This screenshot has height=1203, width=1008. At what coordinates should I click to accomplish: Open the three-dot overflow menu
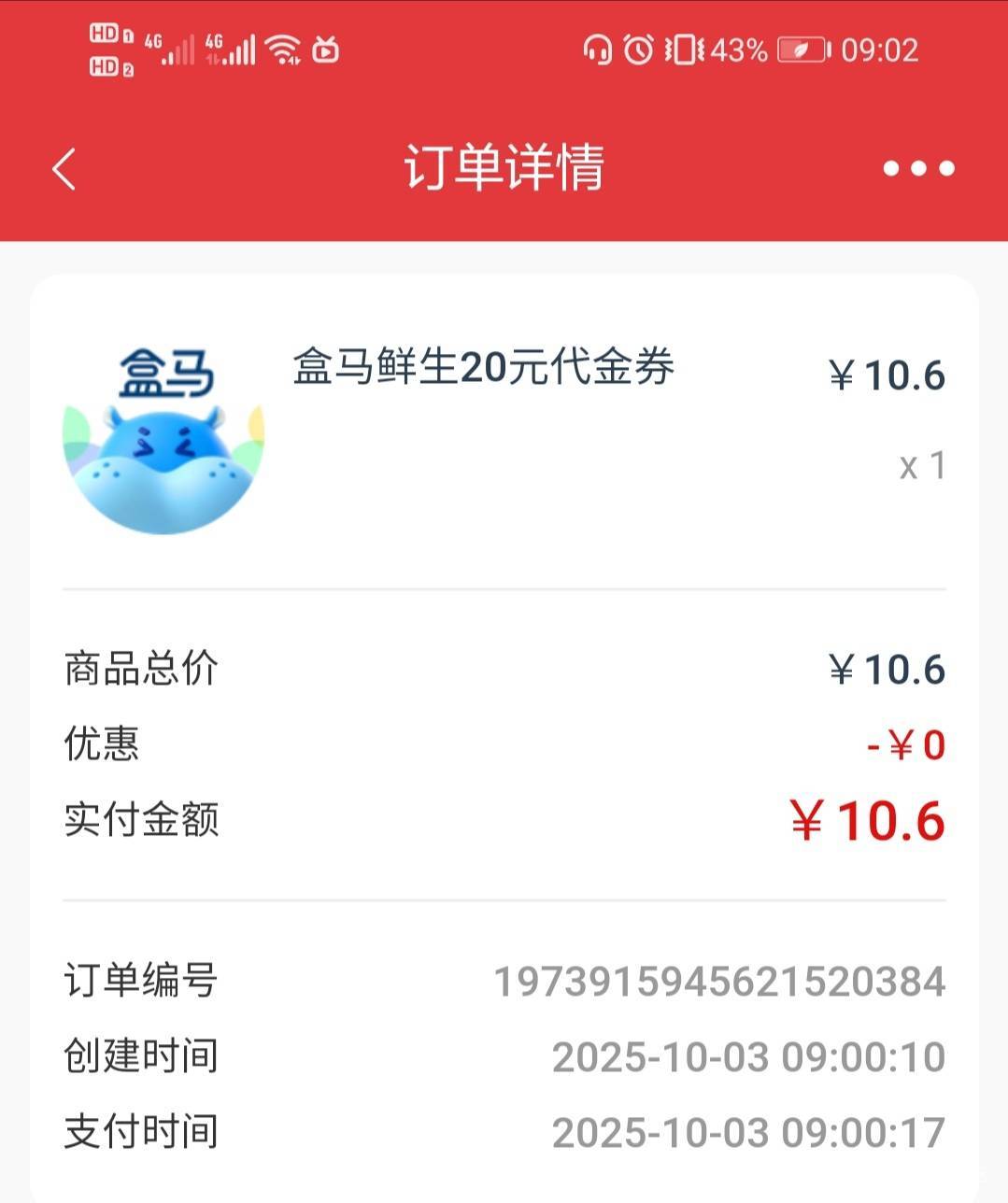(x=918, y=169)
